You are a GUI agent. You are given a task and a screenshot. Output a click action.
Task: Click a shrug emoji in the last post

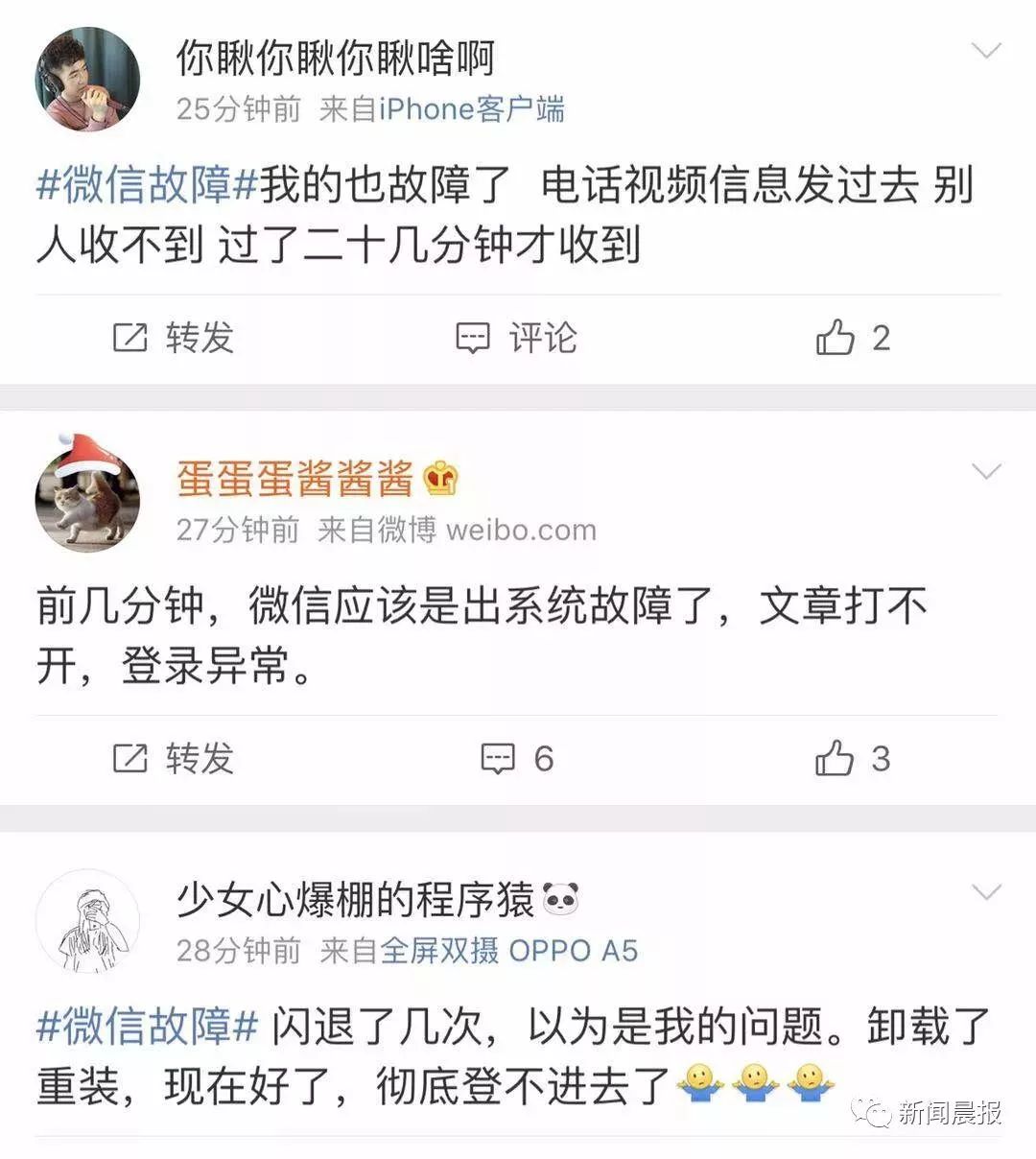tap(701, 1083)
